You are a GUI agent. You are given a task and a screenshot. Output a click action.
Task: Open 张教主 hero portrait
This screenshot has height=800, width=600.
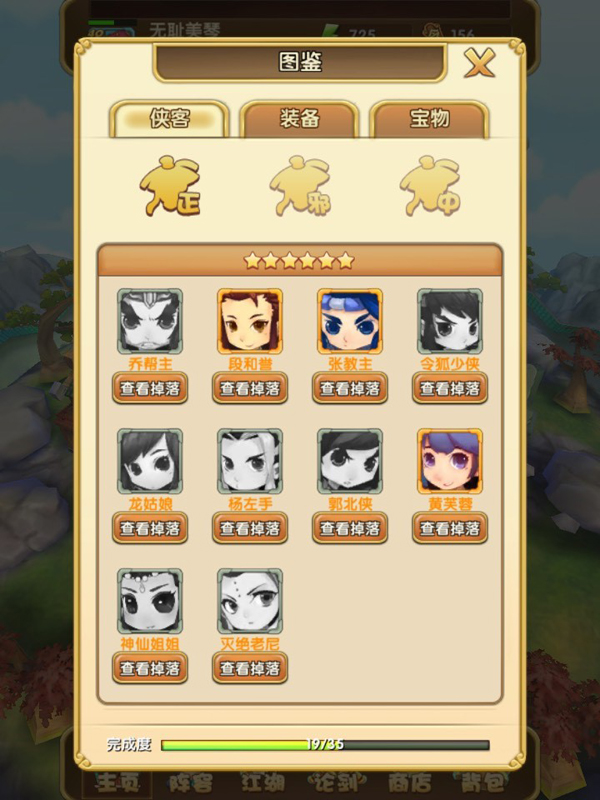point(350,321)
